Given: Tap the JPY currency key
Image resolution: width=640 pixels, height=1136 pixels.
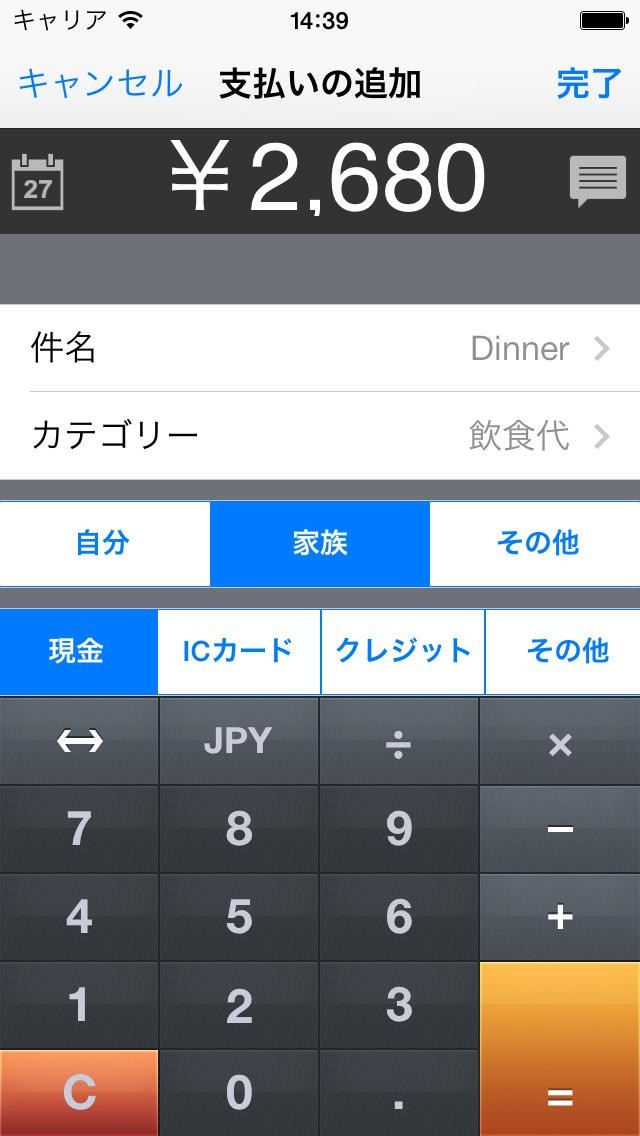Looking at the screenshot, I should [238, 741].
